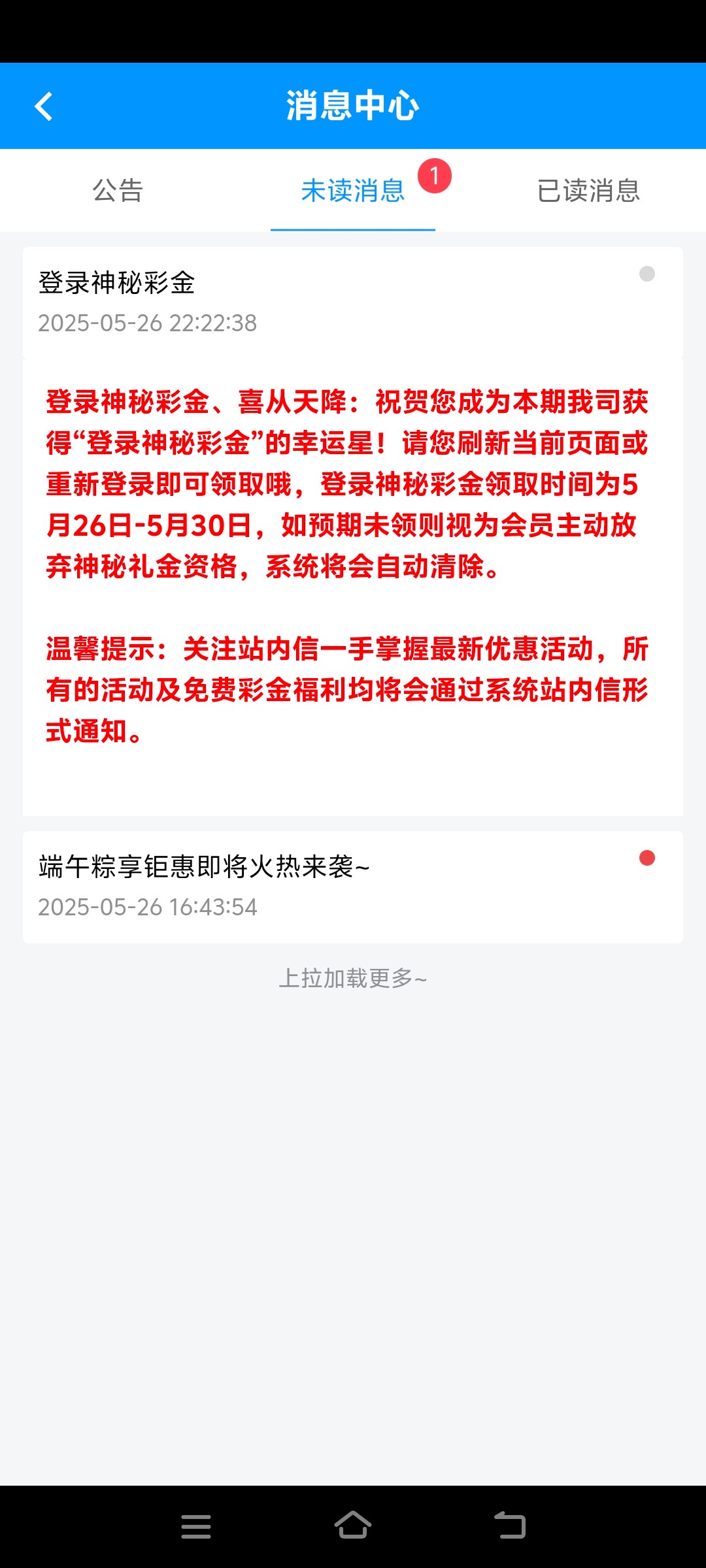706x1568 pixels.
Task: Tap the system home button
Action: tap(353, 1526)
